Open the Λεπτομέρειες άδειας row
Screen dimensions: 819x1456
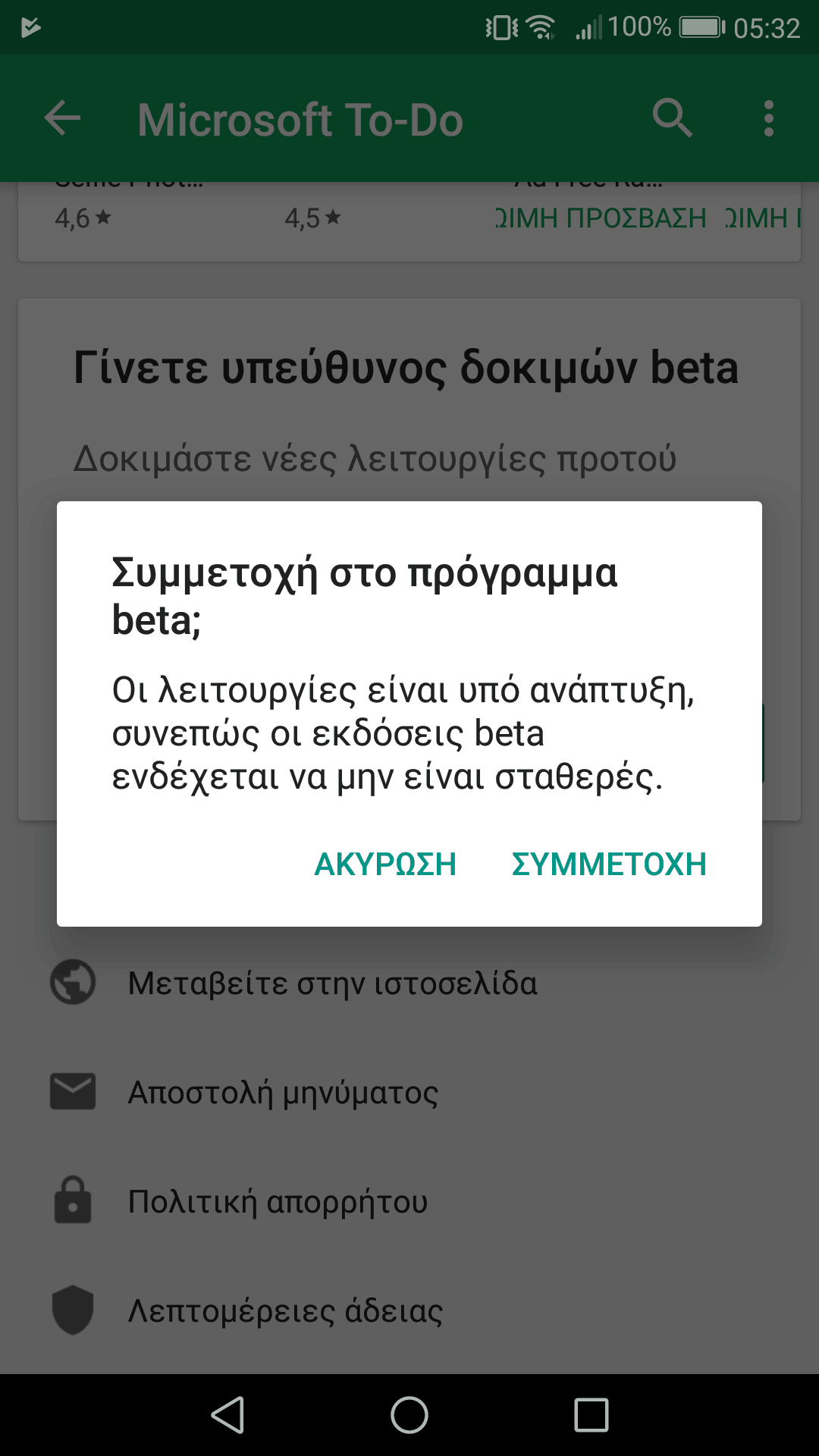pos(409,1310)
